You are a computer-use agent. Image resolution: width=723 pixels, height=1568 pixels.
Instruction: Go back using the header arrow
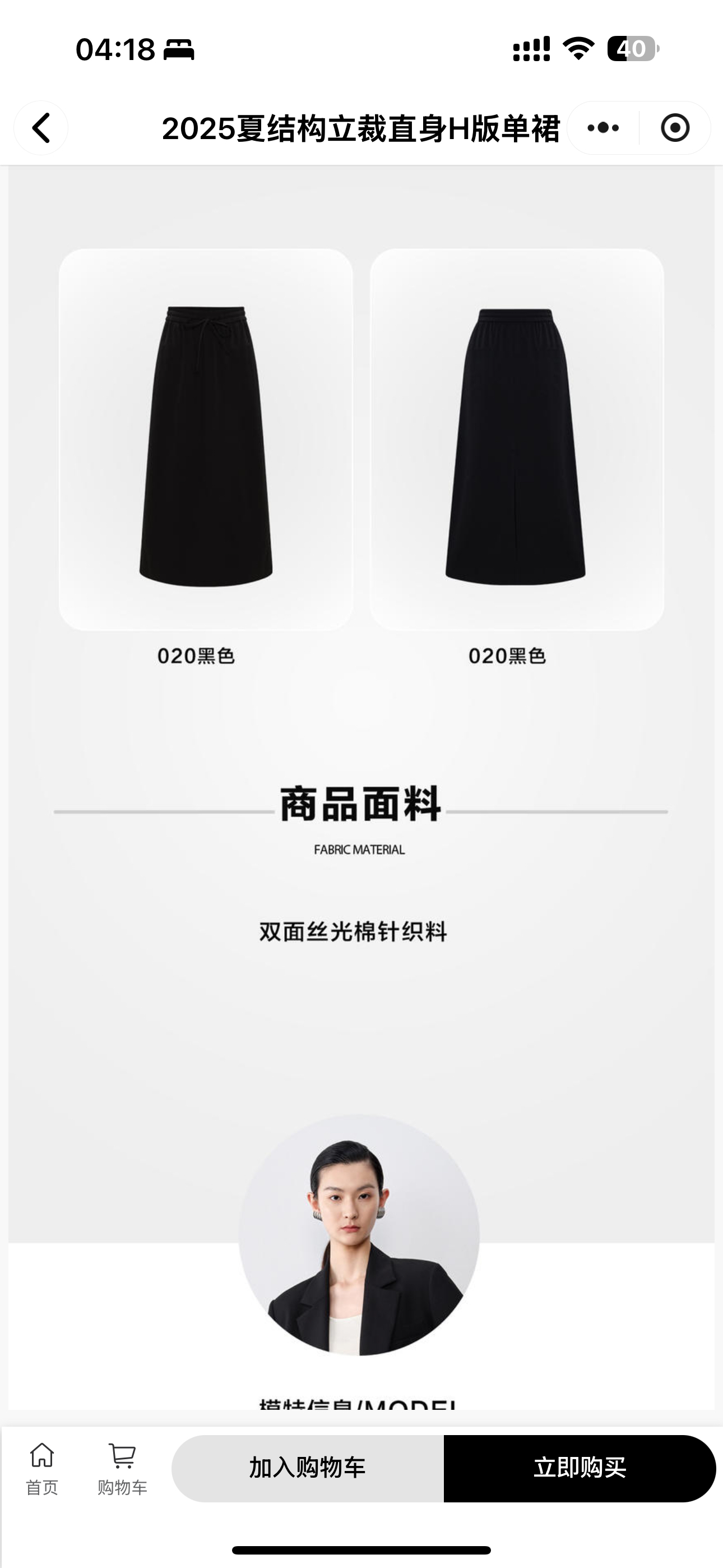click(x=41, y=128)
